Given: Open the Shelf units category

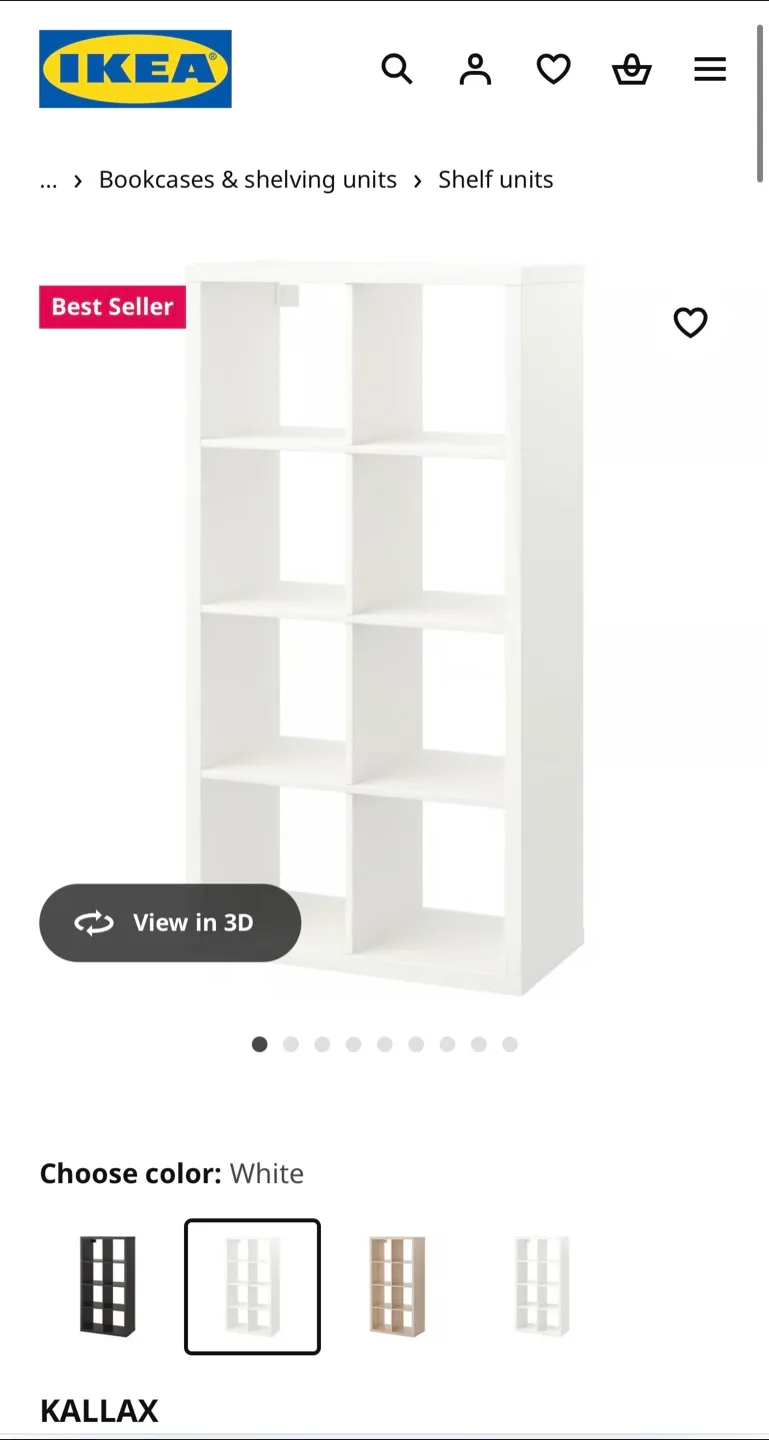Looking at the screenshot, I should tap(495, 180).
